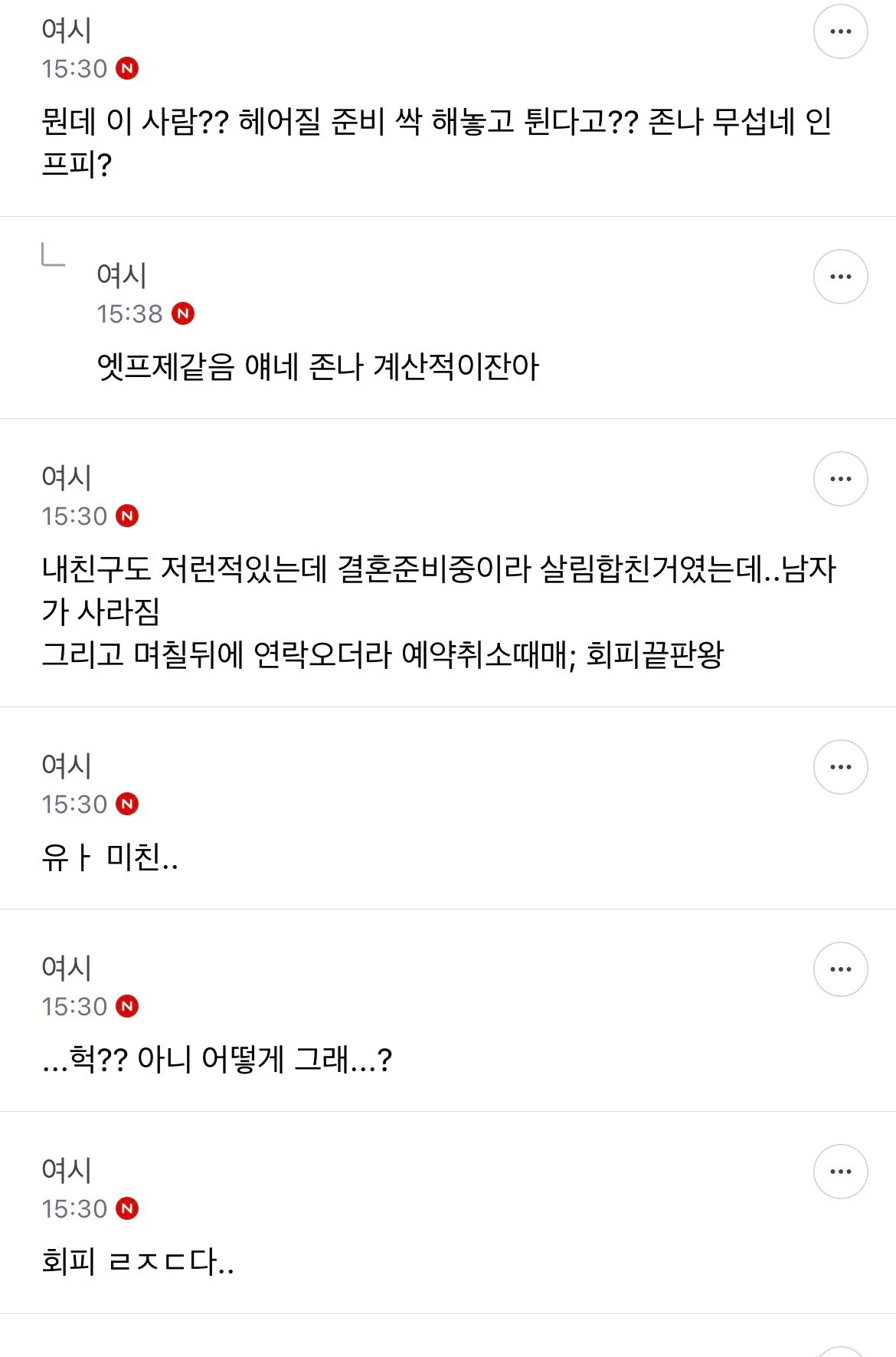Click the 여시 name on the '...헉??' comment
This screenshot has width=896, height=1357.
click(65, 968)
